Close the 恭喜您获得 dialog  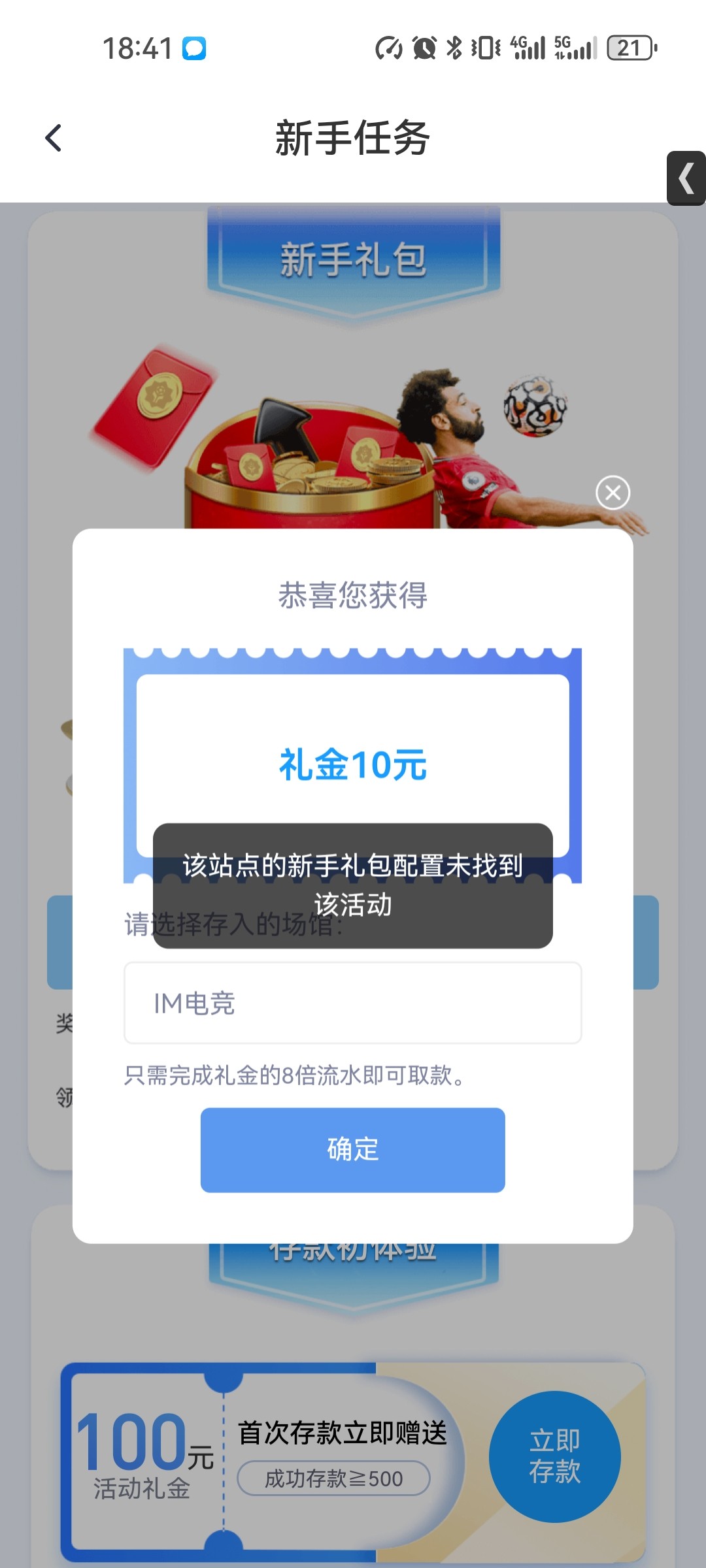[x=613, y=493]
